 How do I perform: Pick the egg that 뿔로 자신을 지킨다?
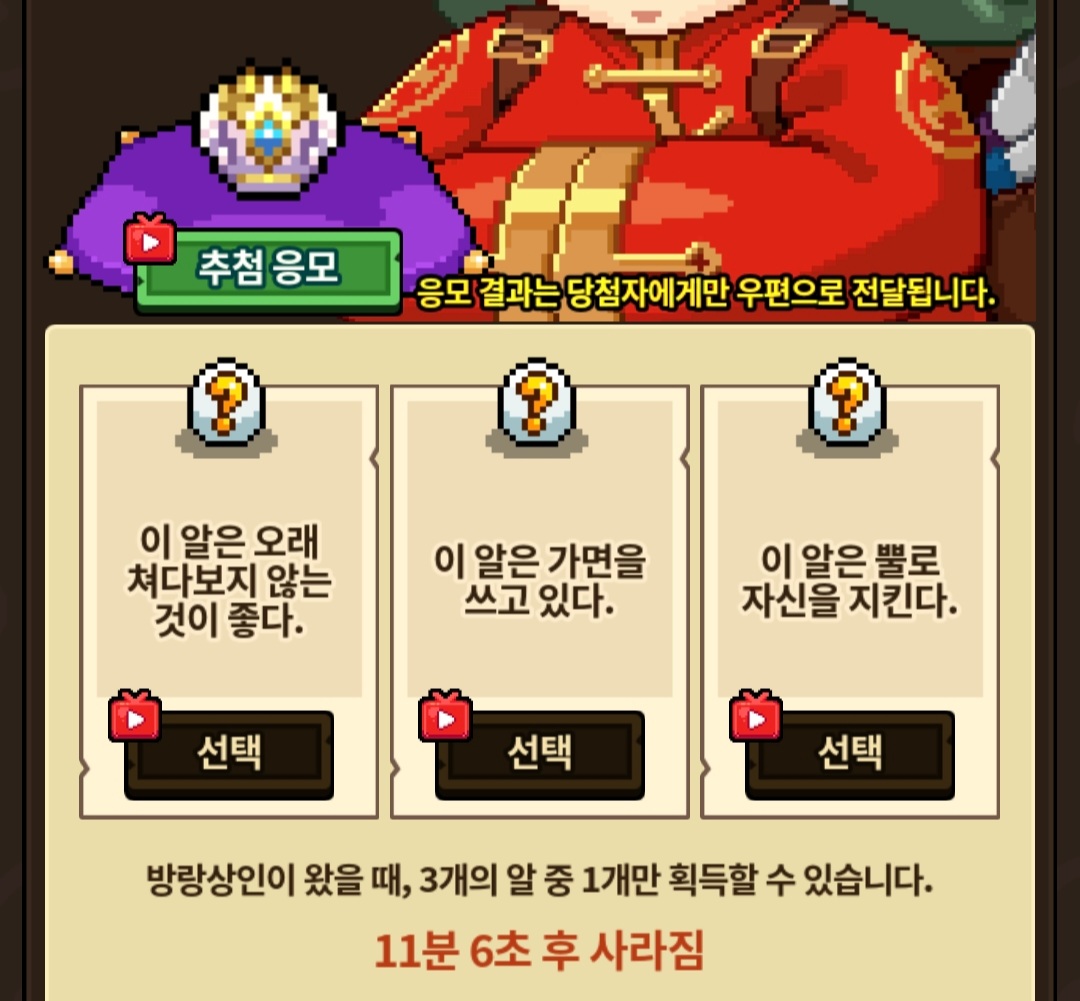[x=850, y=755]
